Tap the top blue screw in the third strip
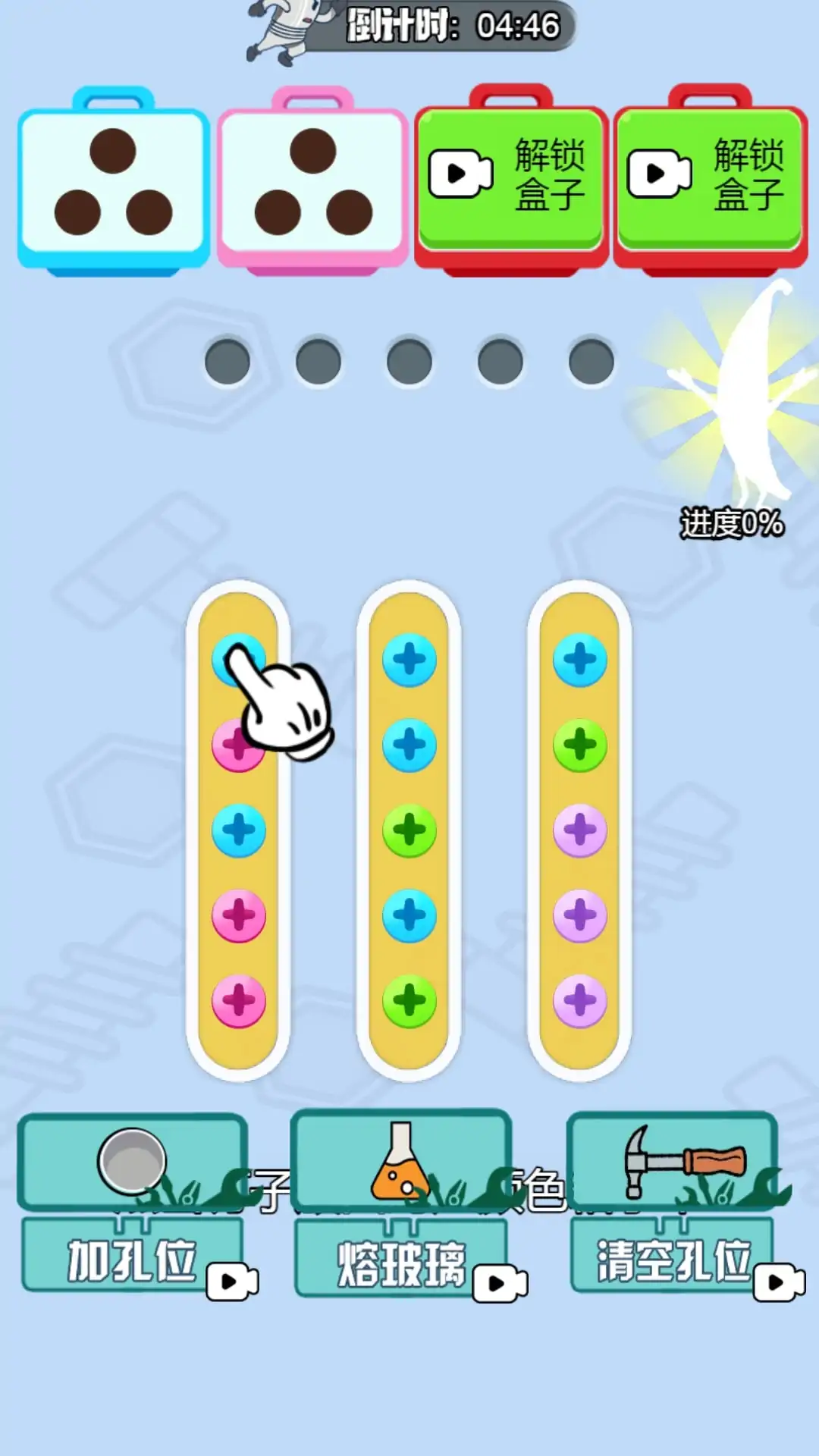The image size is (819, 1456). [580, 660]
